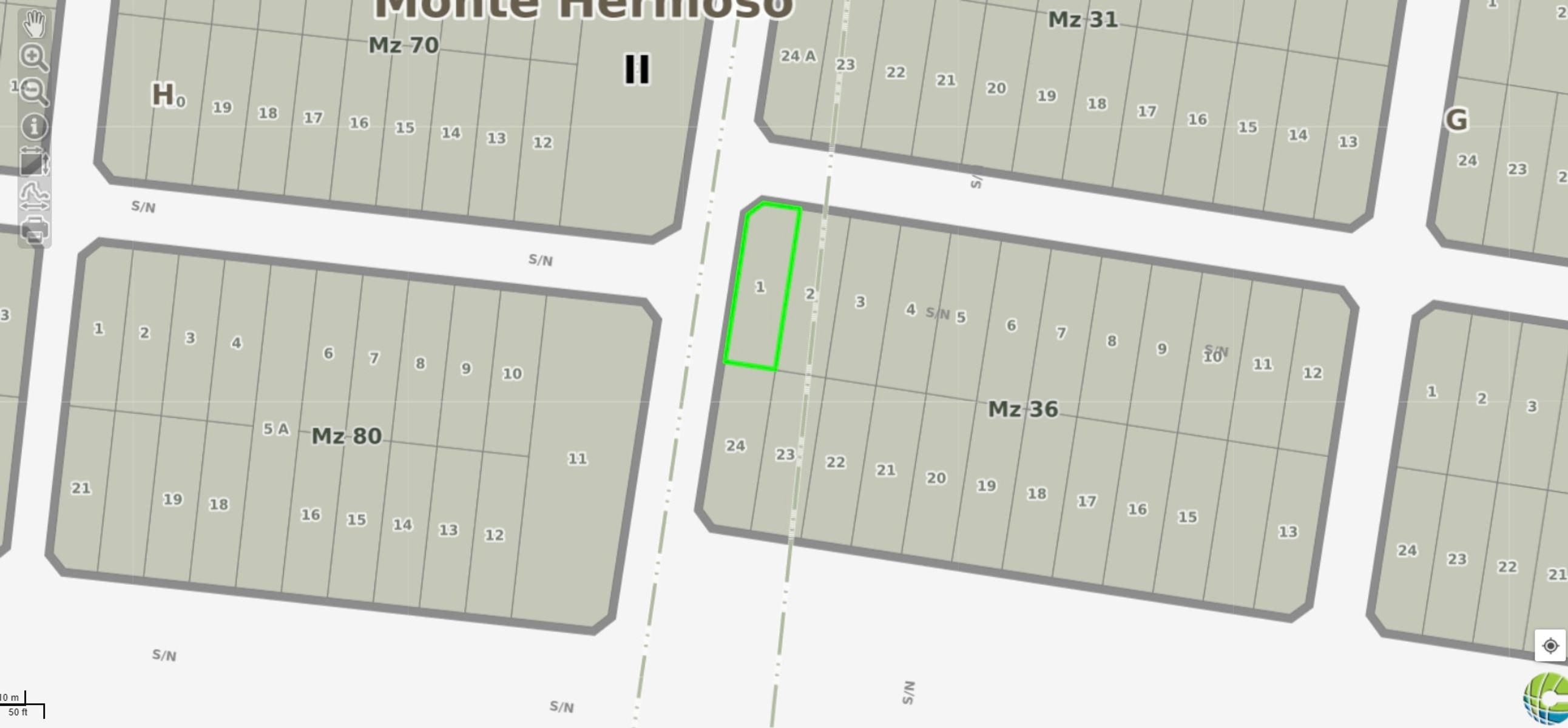Activate the info identify tool
Screen dimensions: 1568x728
tap(34, 127)
